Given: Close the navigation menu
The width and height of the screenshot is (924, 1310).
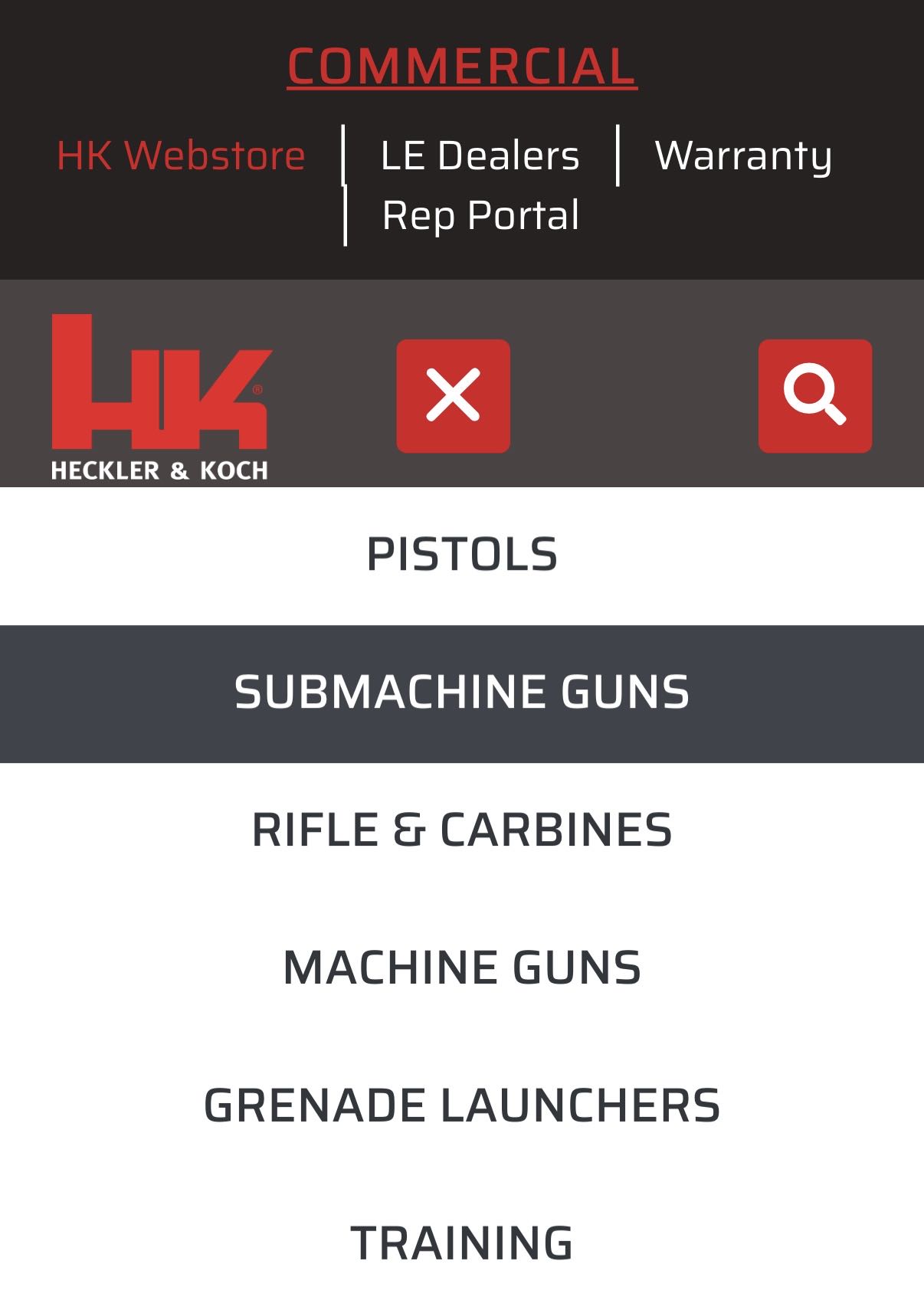Looking at the screenshot, I should click(x=453, y=396).
